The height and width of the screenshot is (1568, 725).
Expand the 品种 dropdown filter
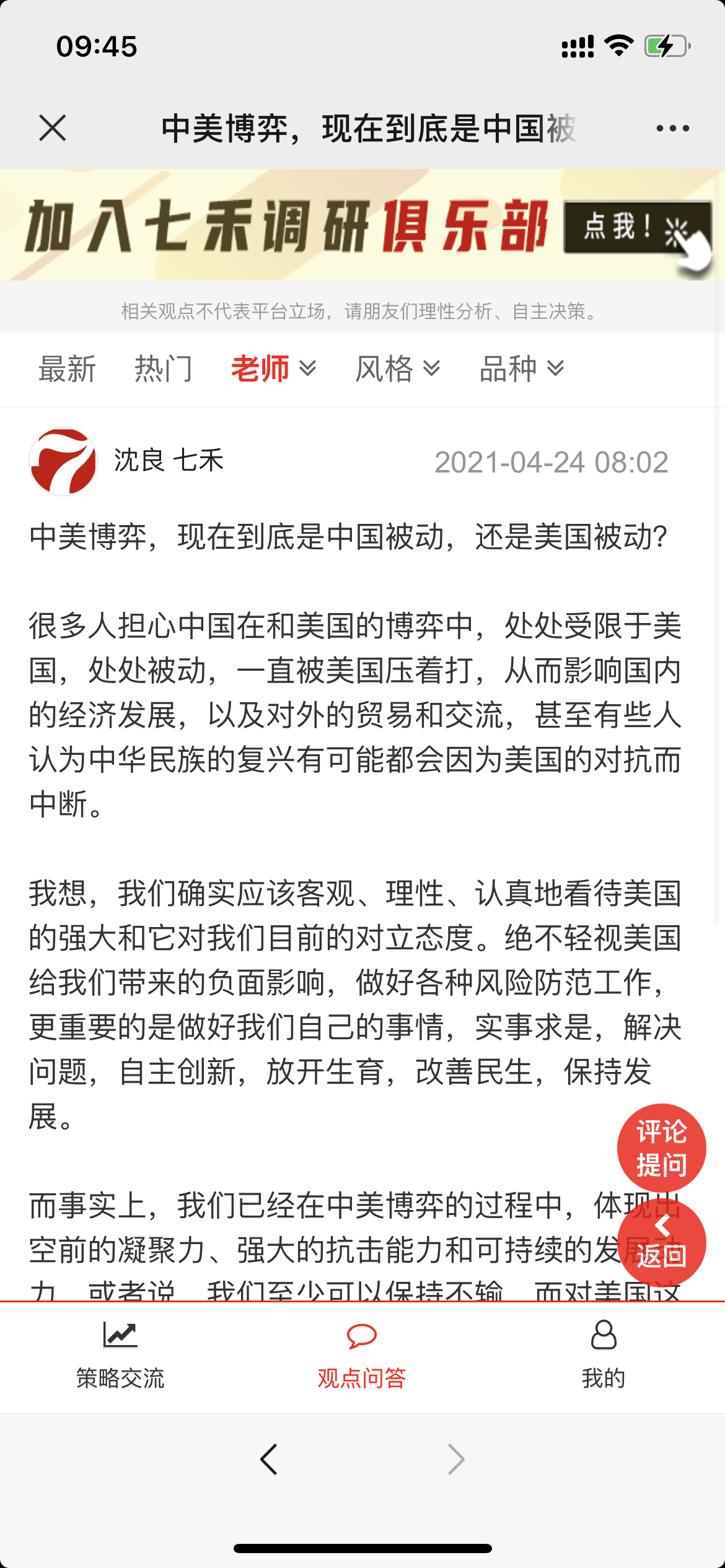tap(522, 369)
